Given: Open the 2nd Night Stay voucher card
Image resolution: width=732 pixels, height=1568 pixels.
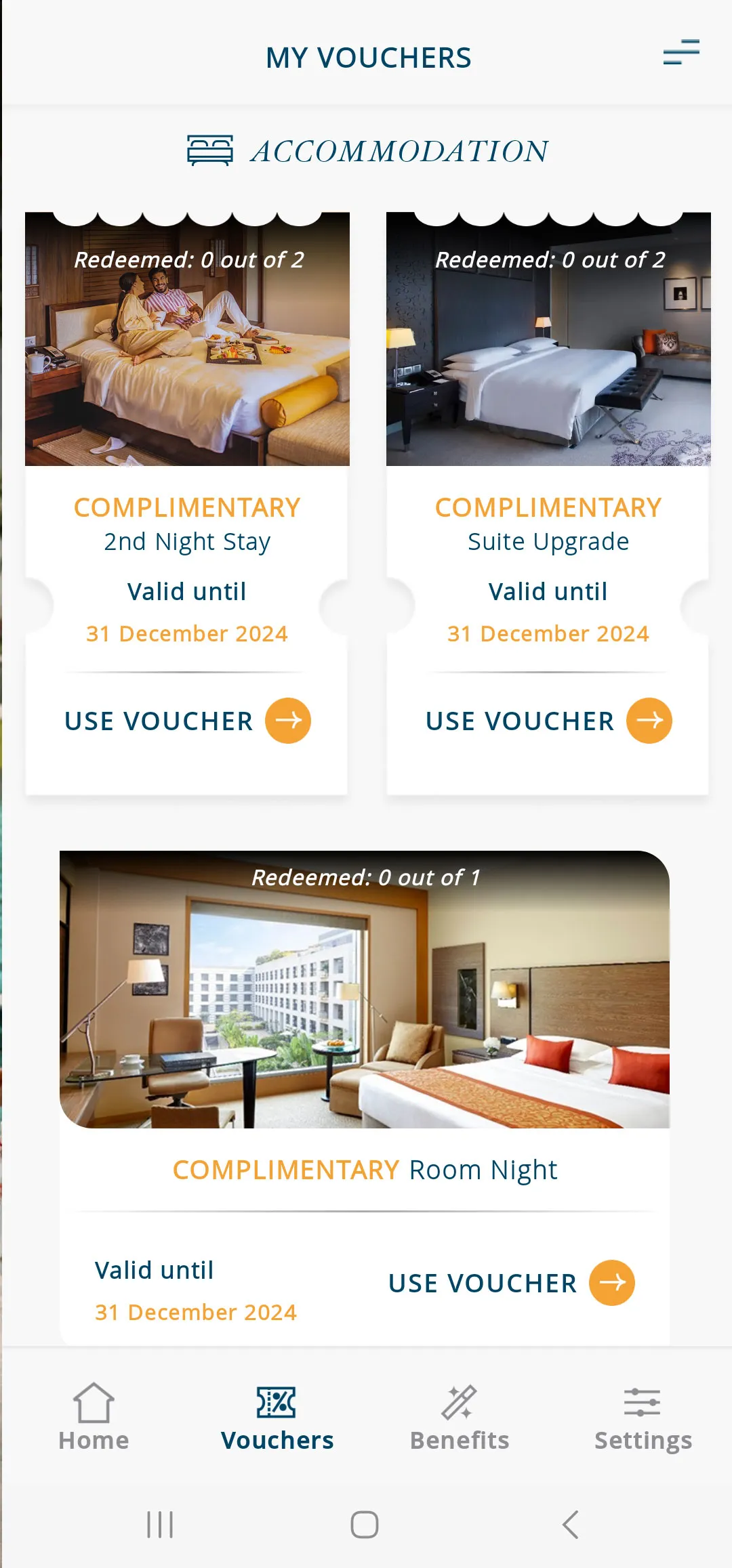Looking at the screenshot, I should pyautogui.click(x=187, y=339).
